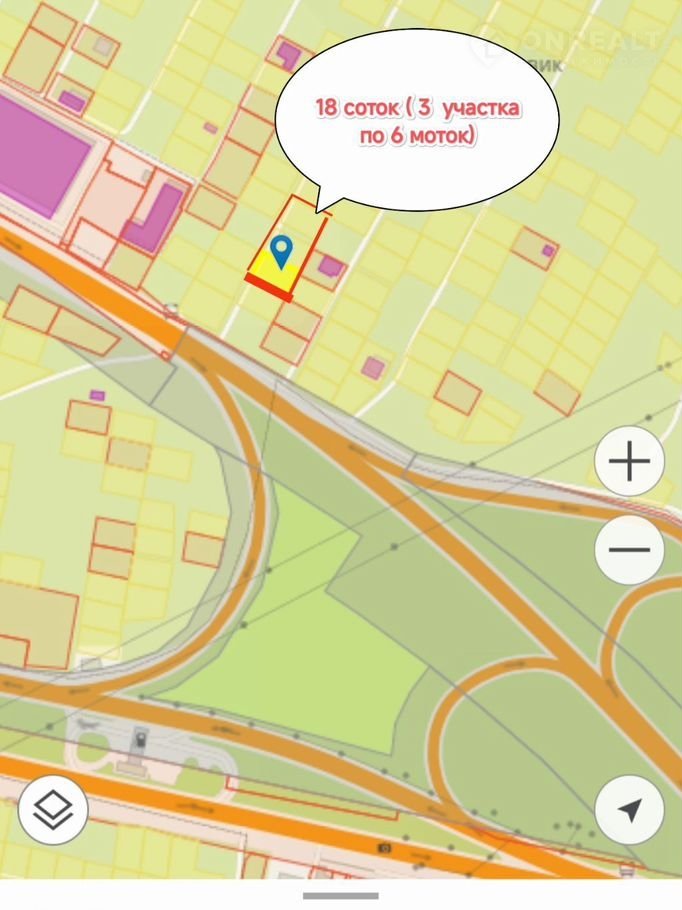Center the map on my location
This screenshot has height=910, width=682.
coord(629,810)
